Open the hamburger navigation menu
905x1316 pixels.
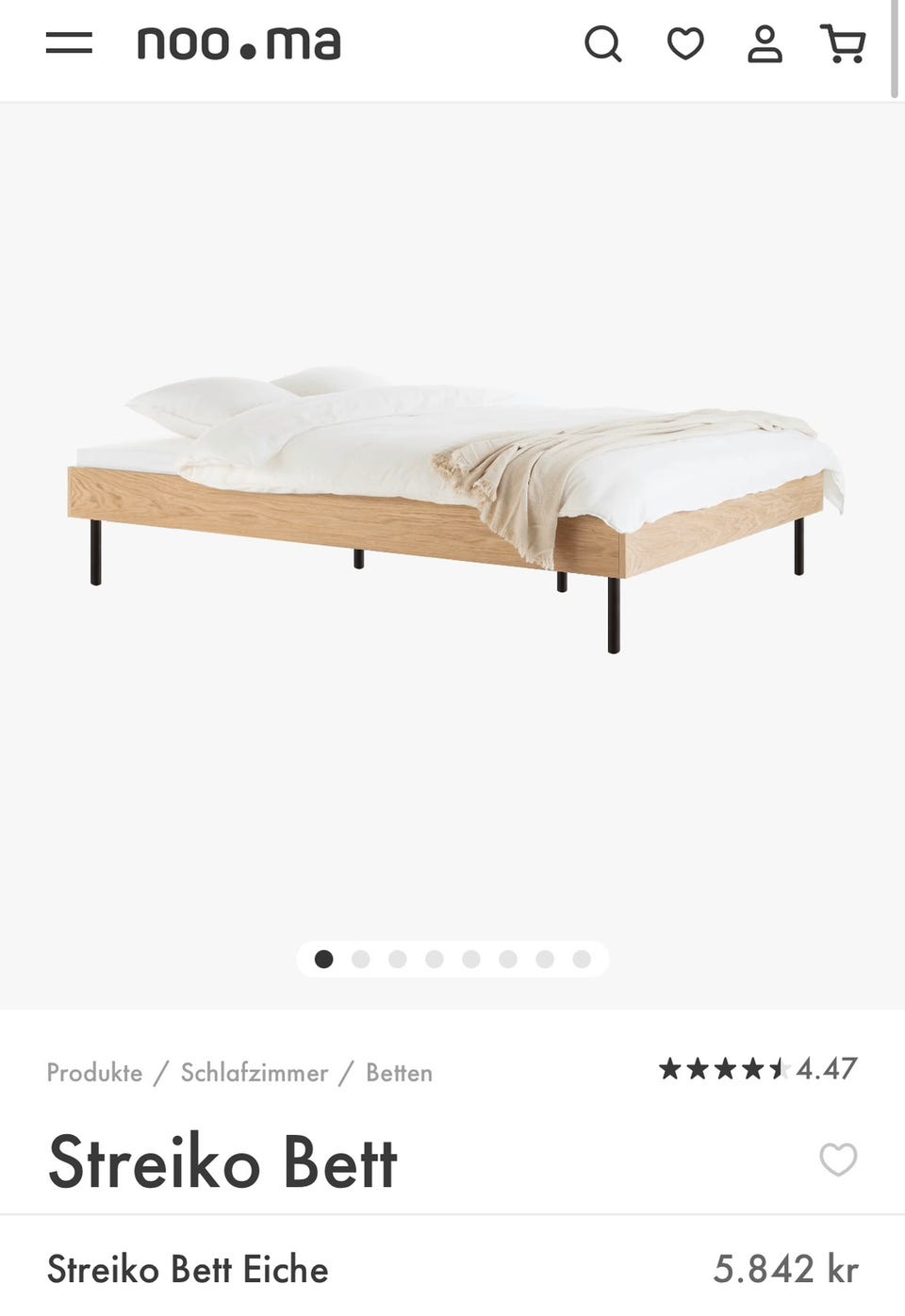[x=72, y=42]
